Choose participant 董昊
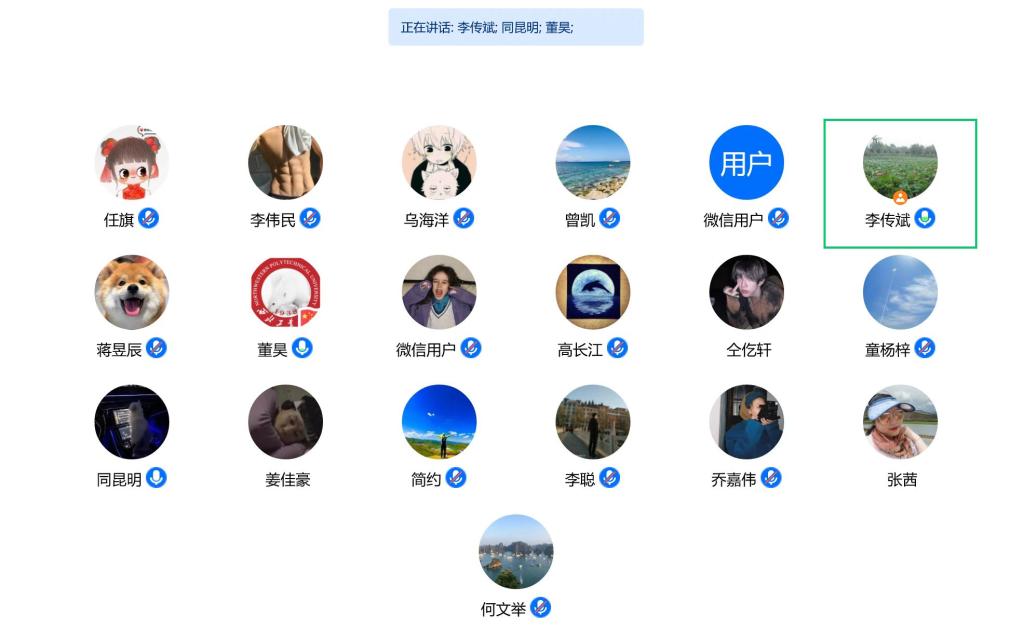 coord(285,292)
